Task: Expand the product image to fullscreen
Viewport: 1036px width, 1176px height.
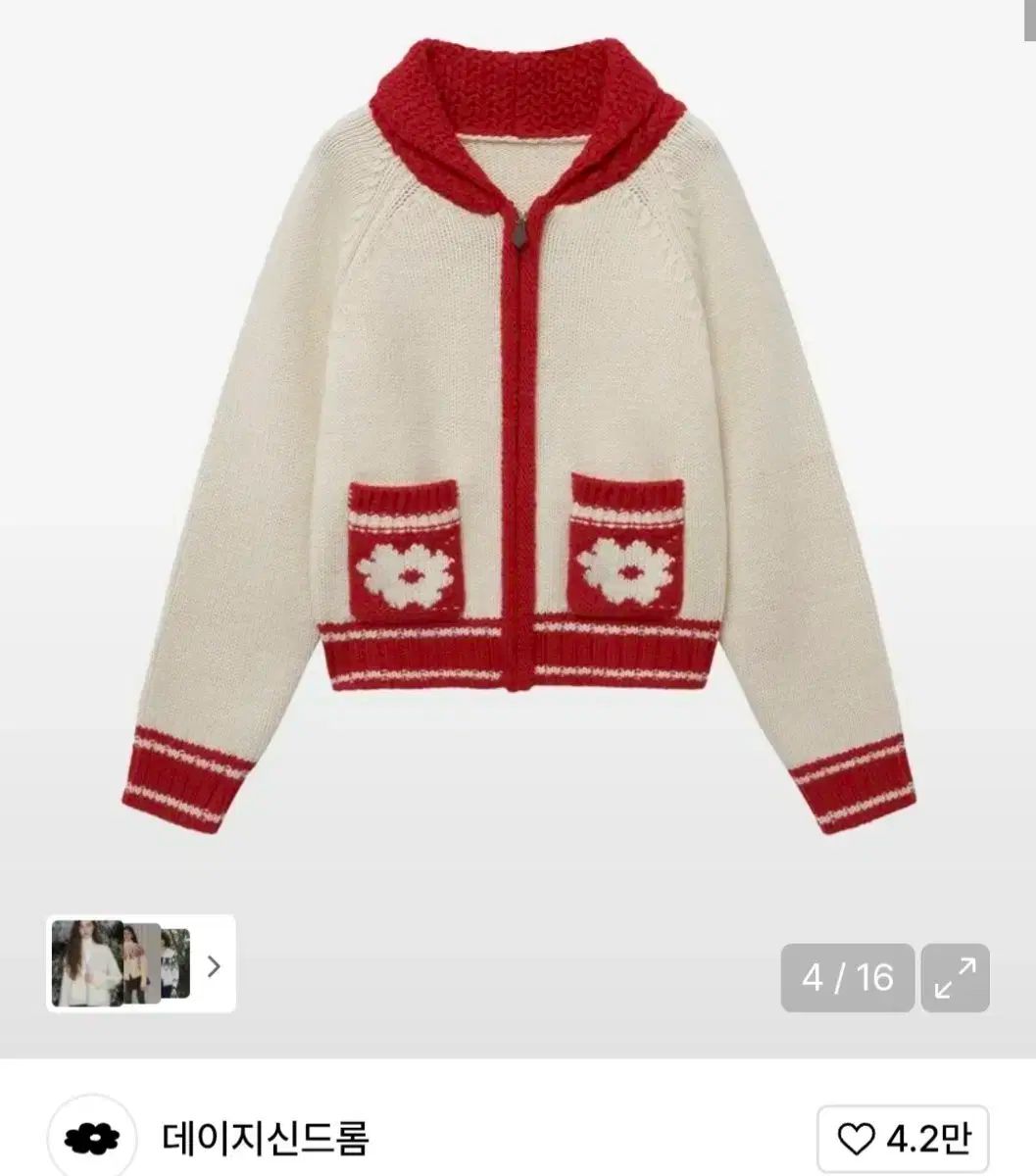Action: coord(955,977)
